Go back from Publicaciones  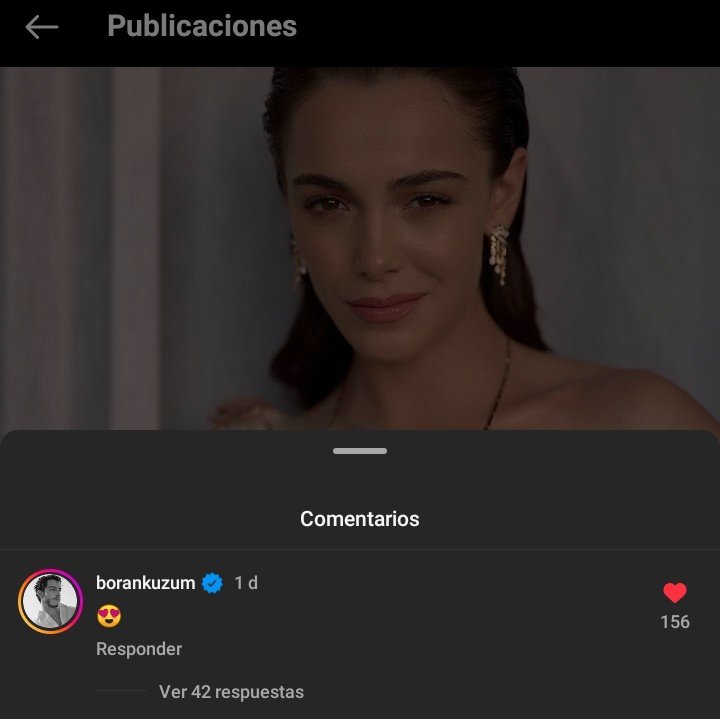click(x=42, y=27)
